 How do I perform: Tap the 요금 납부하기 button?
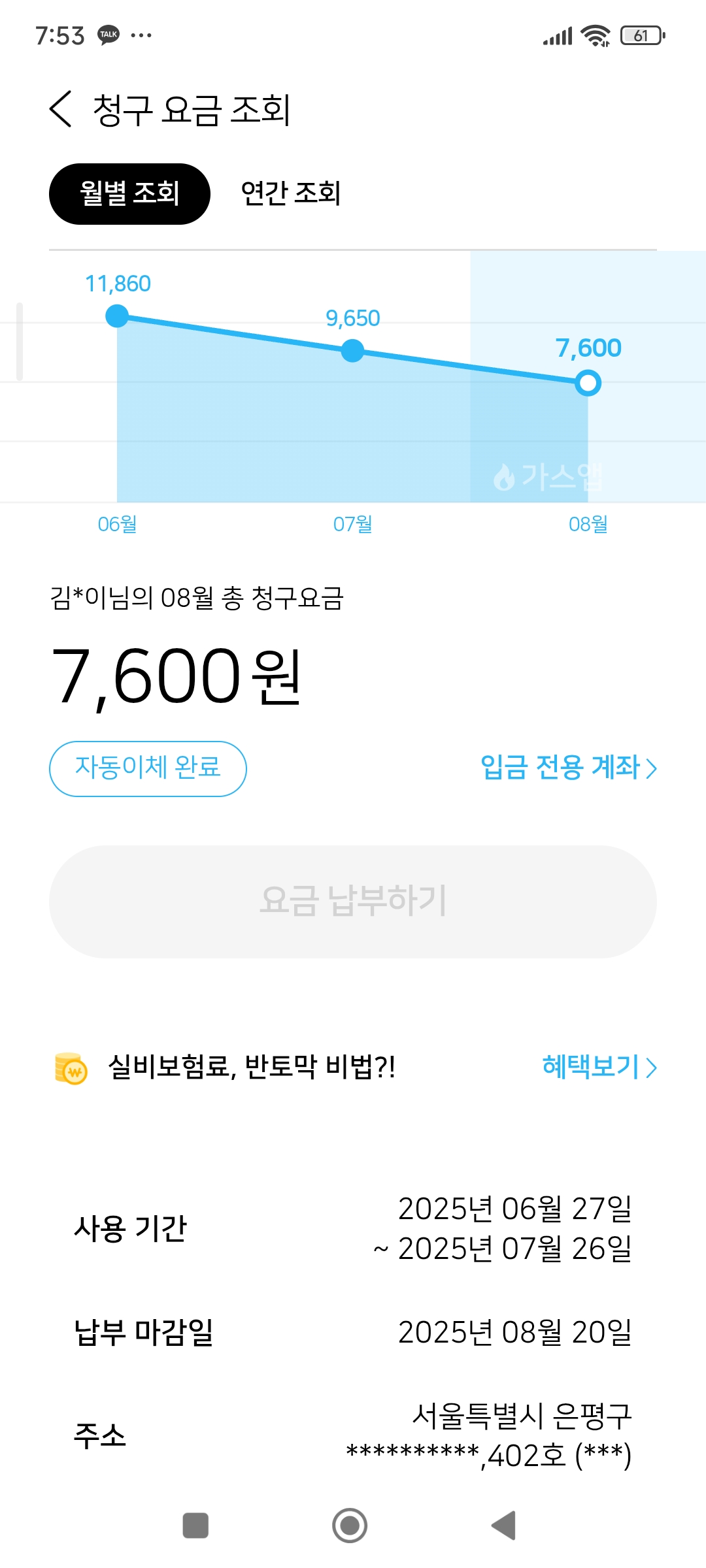tap(353, 902)
